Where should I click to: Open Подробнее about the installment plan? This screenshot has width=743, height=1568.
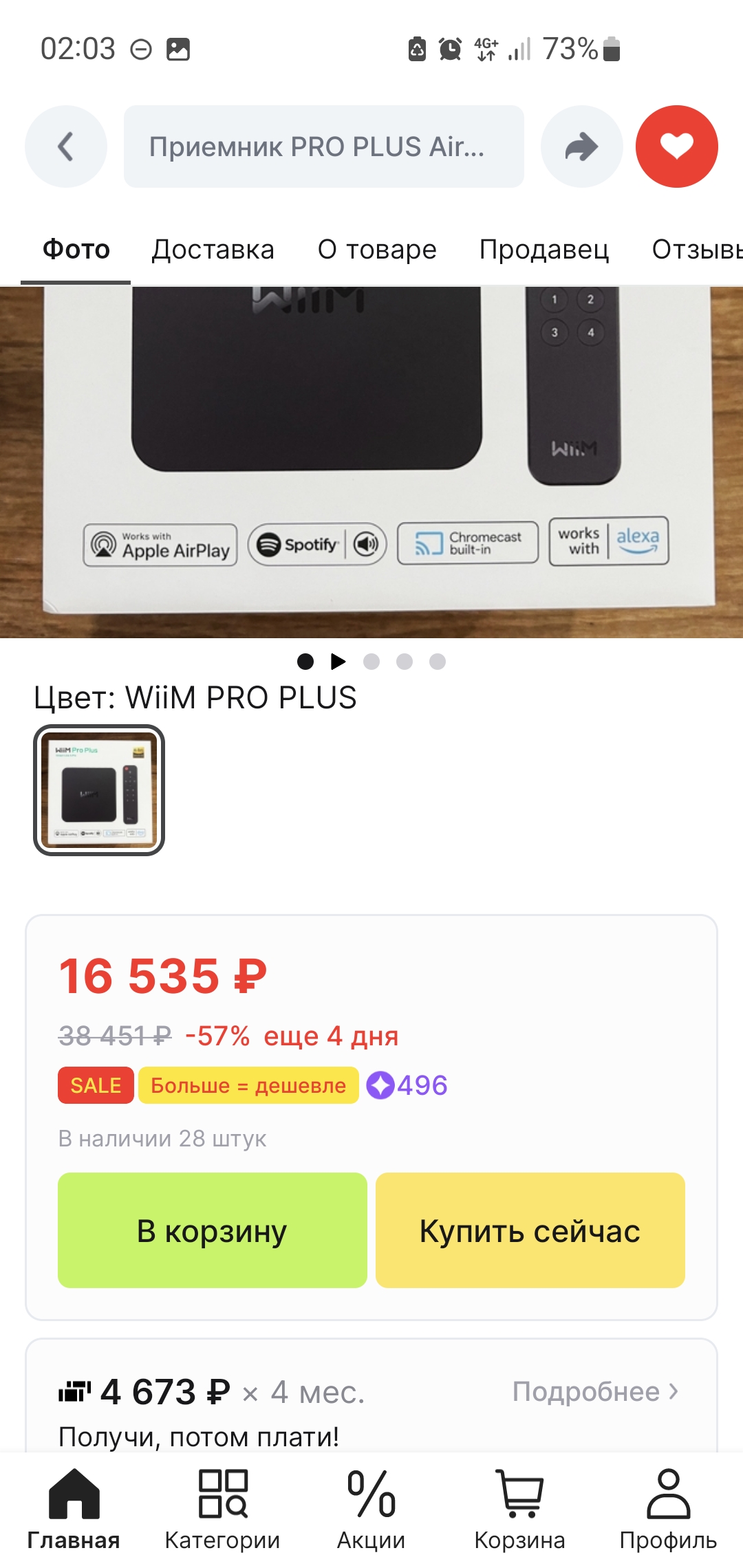(x=595, y=1392)
